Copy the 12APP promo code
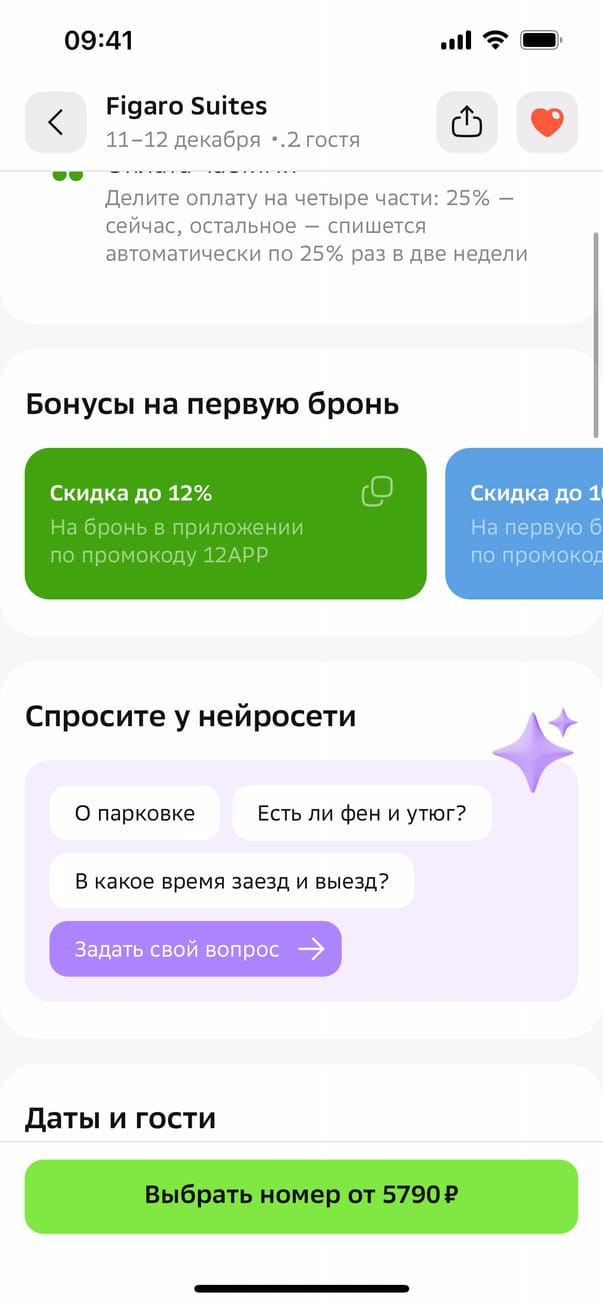Viewport: 603px width, 1305px height. click(x=376, y=491)
